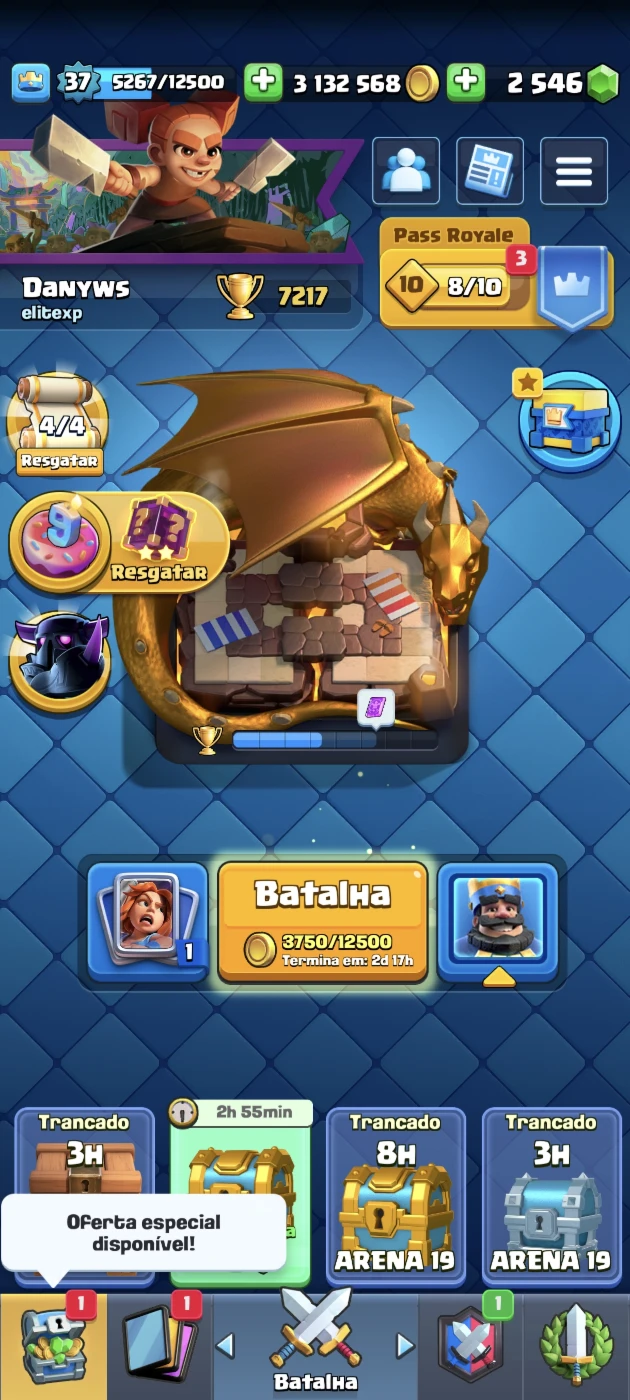The width and height of the screenshot is (630, 1400).
Task: Add more gold with the plus button
Action: (263, 83)
